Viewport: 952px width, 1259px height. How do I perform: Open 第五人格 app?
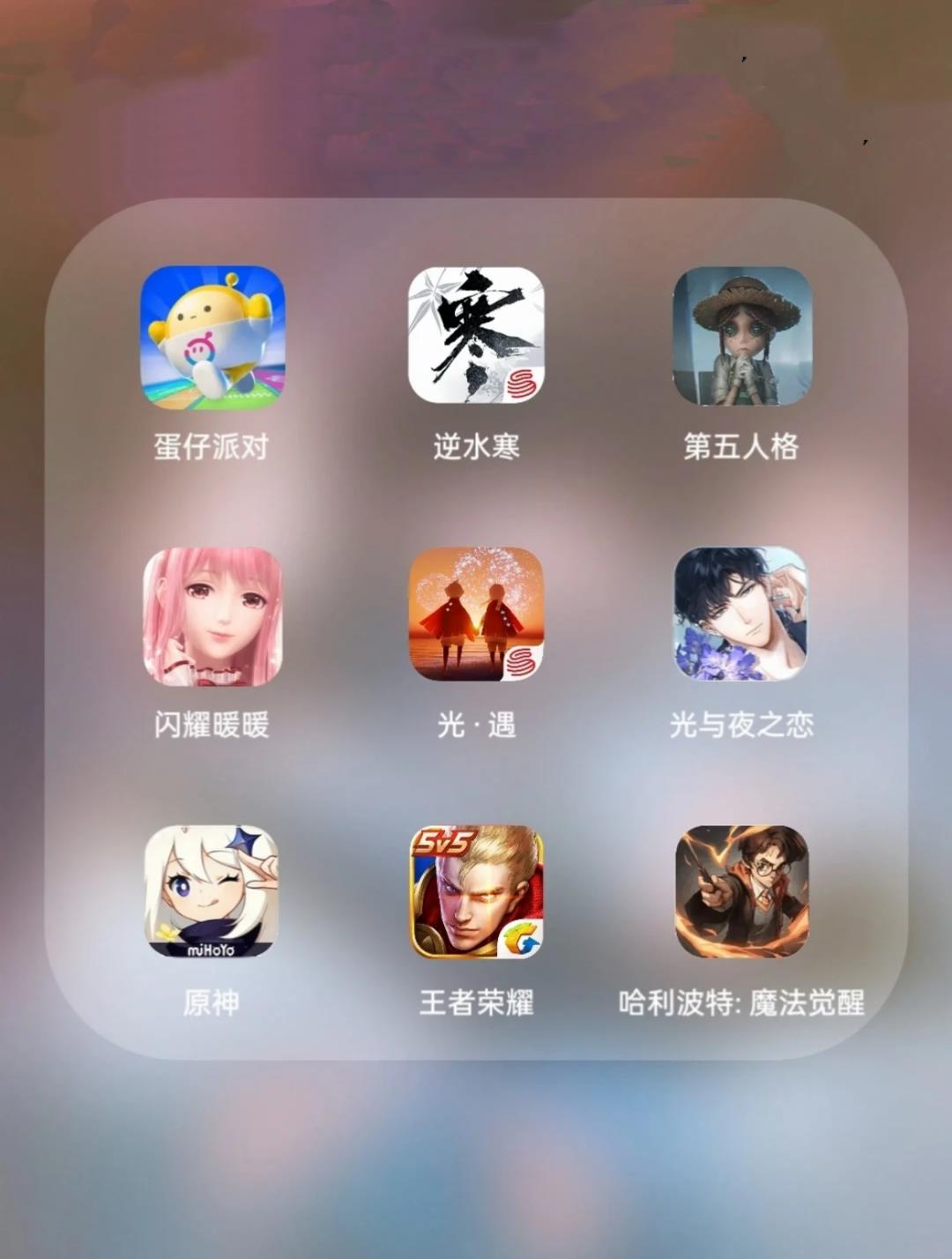tap(741, 337)
